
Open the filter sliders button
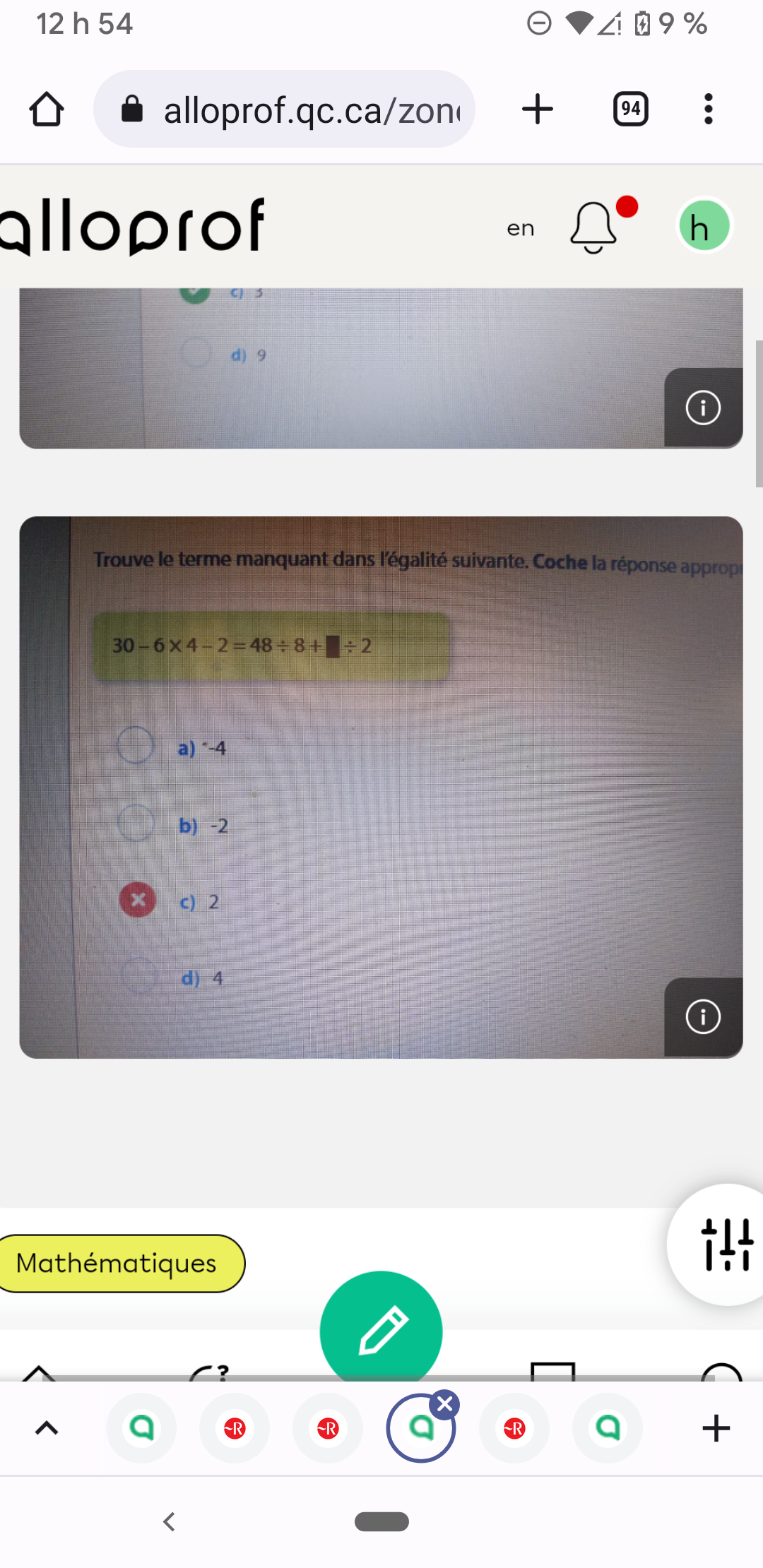(x=726, y=1245)
